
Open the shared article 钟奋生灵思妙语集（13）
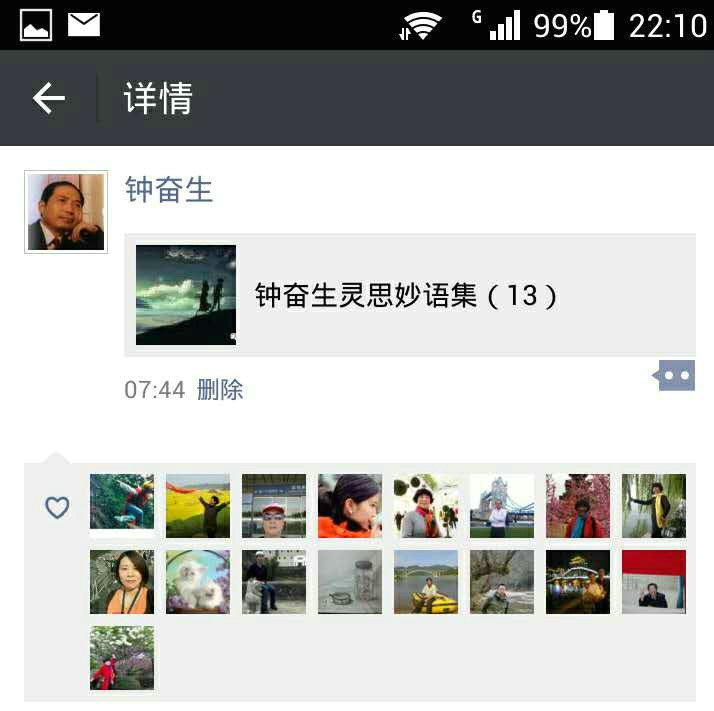pyautogui.click(x=410, y=295)
